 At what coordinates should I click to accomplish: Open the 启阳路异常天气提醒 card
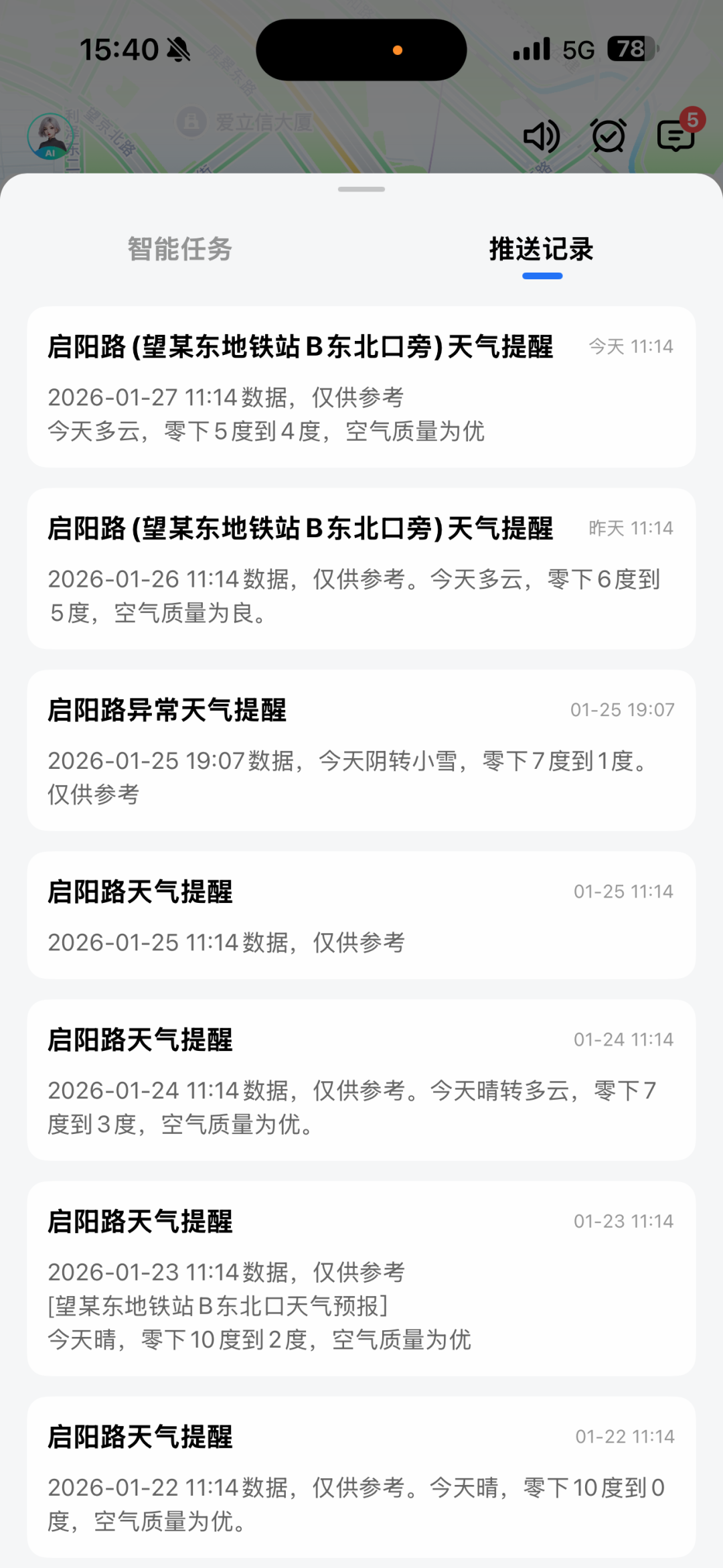[361, 750]
